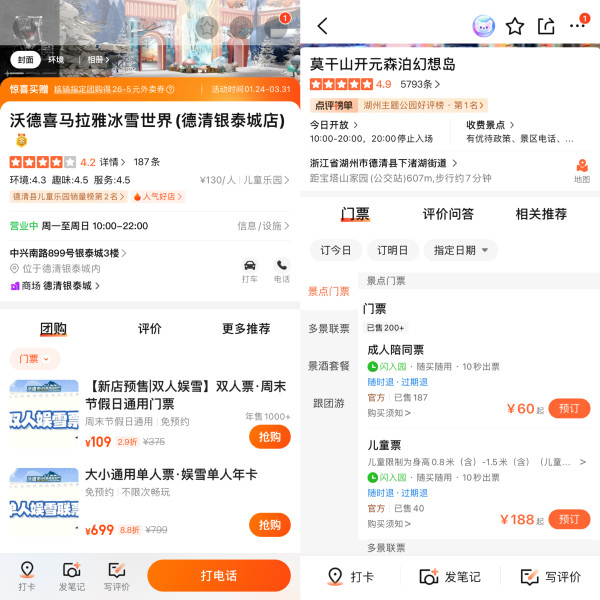The width and height of the screenshot is (600, 600).
Task: Open the 门票 filter dropdown under 团购
Action: coord(35,359)
